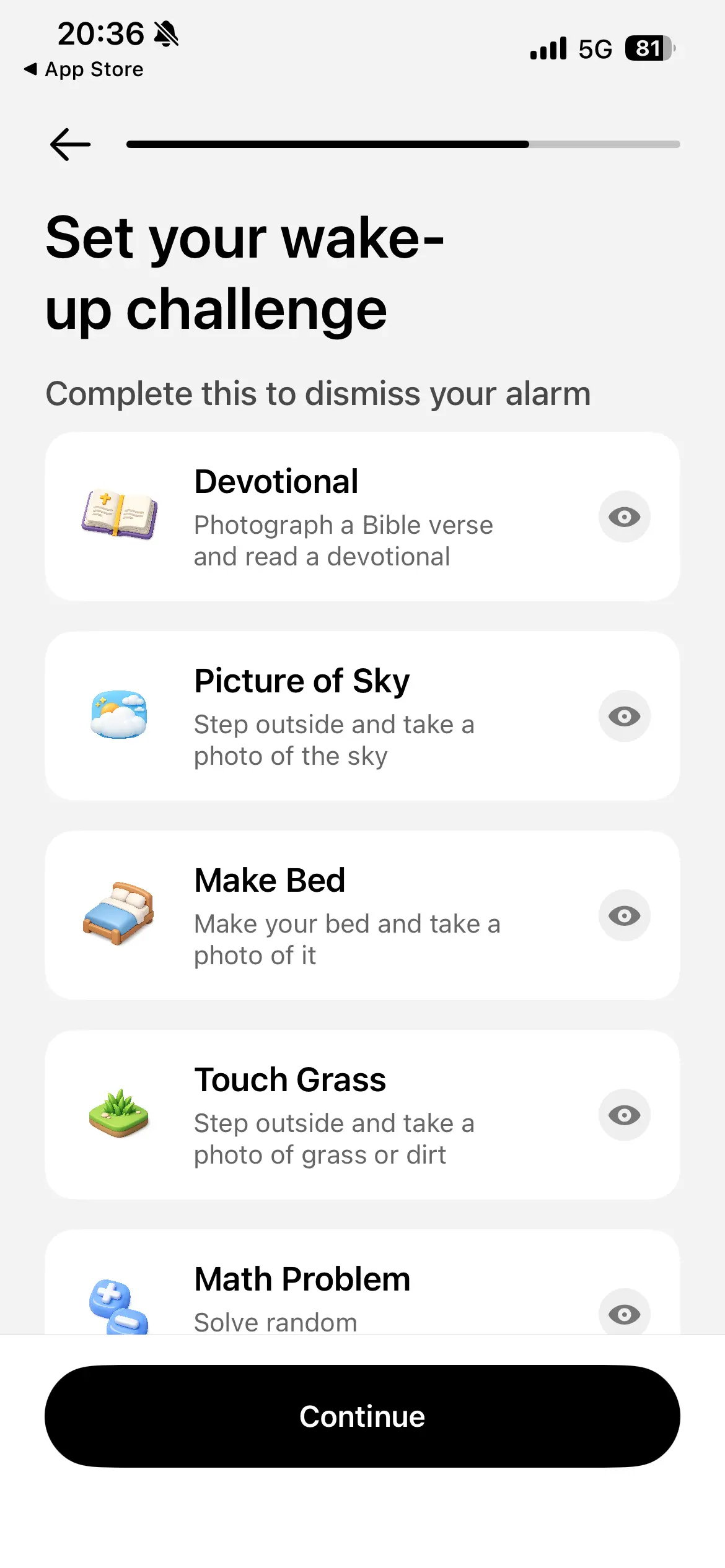Pick the Make Bed challenge
725x1568 pixels.
[362, 915]
